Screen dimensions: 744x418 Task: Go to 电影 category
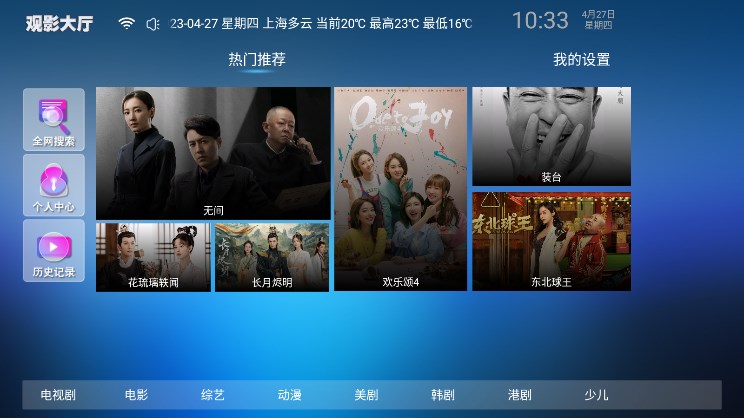tap(136, 395)
